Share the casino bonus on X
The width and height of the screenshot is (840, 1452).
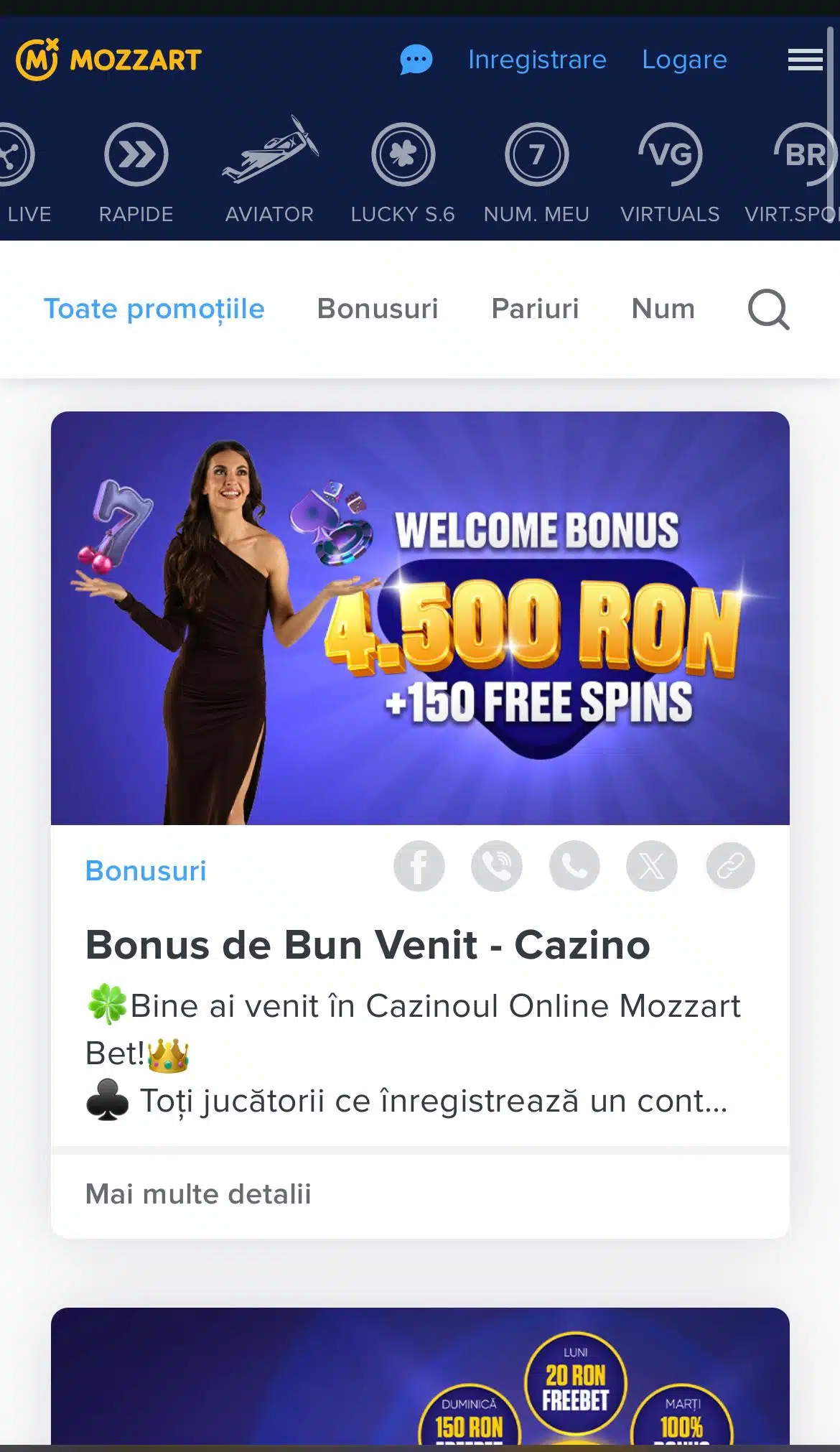click(x=652, y=866)
